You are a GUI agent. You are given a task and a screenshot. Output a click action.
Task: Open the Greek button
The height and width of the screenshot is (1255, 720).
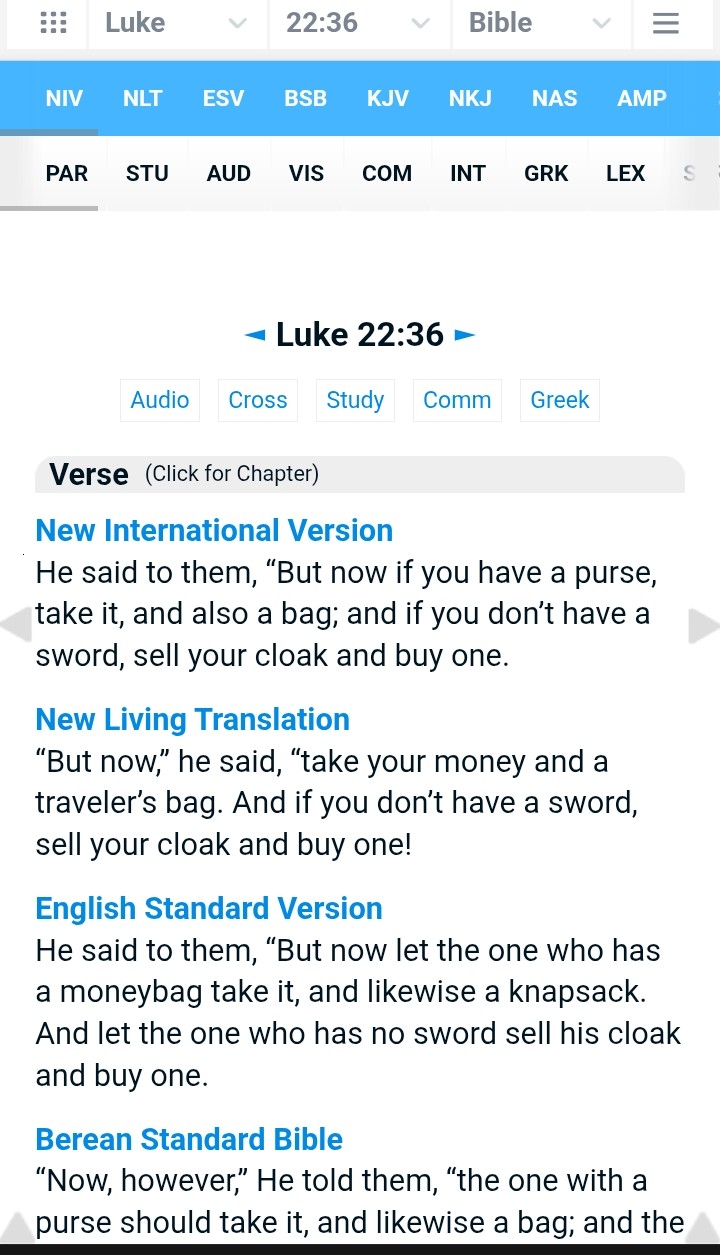pyautogui.click(x=560, y=400)
